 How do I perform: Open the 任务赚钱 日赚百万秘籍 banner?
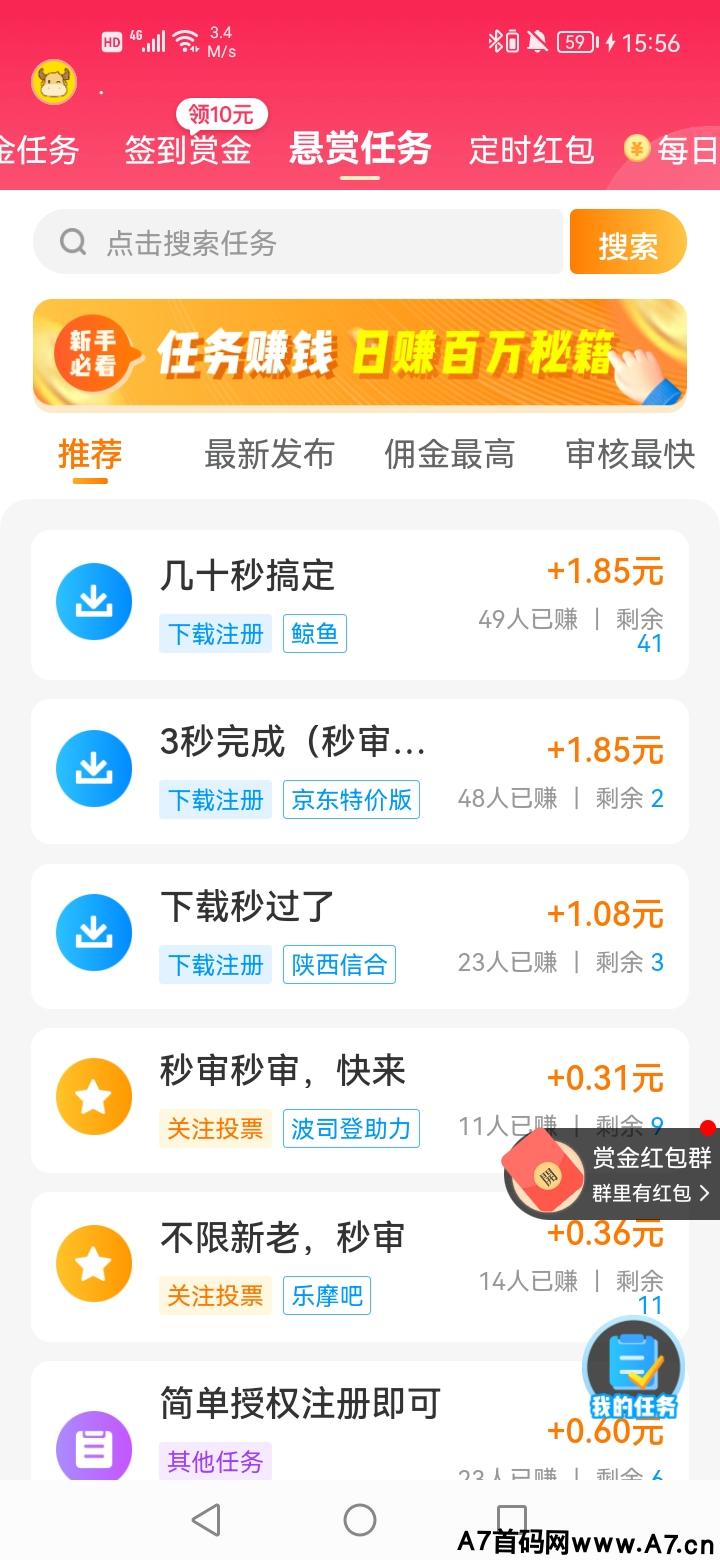click(360, 354)
